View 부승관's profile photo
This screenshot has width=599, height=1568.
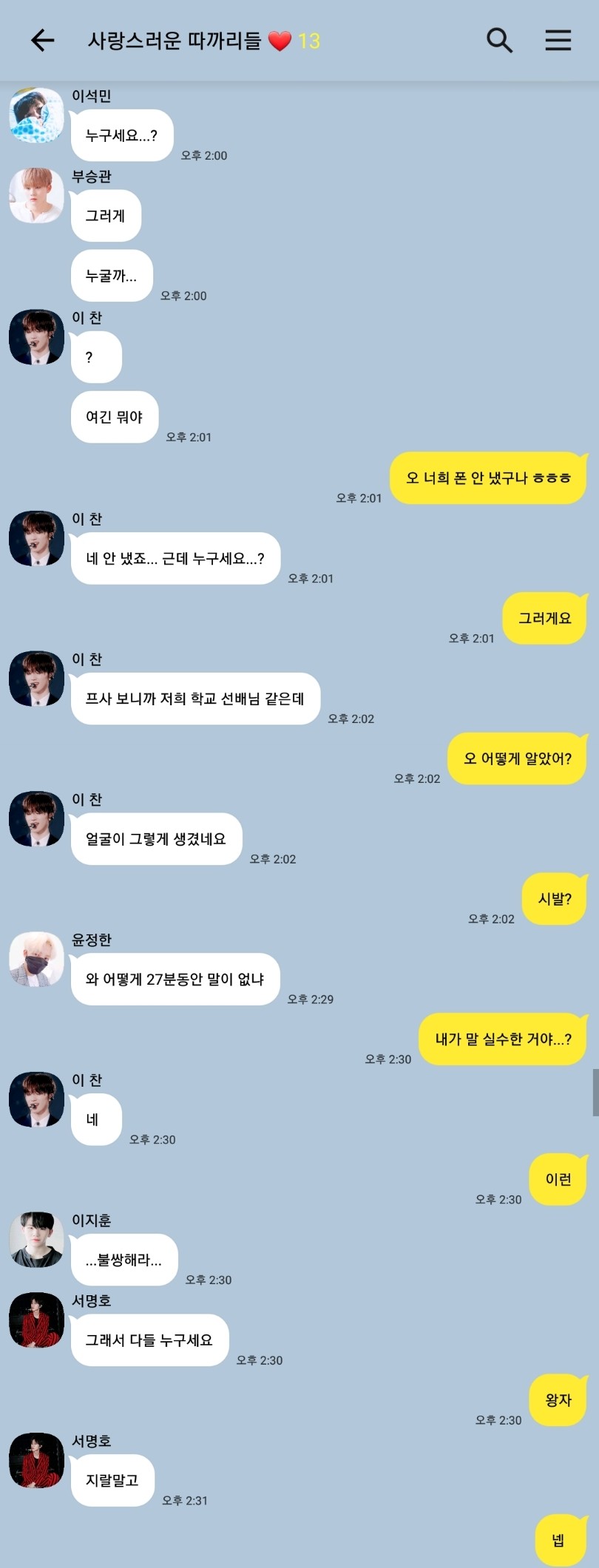tap(36, 196)
